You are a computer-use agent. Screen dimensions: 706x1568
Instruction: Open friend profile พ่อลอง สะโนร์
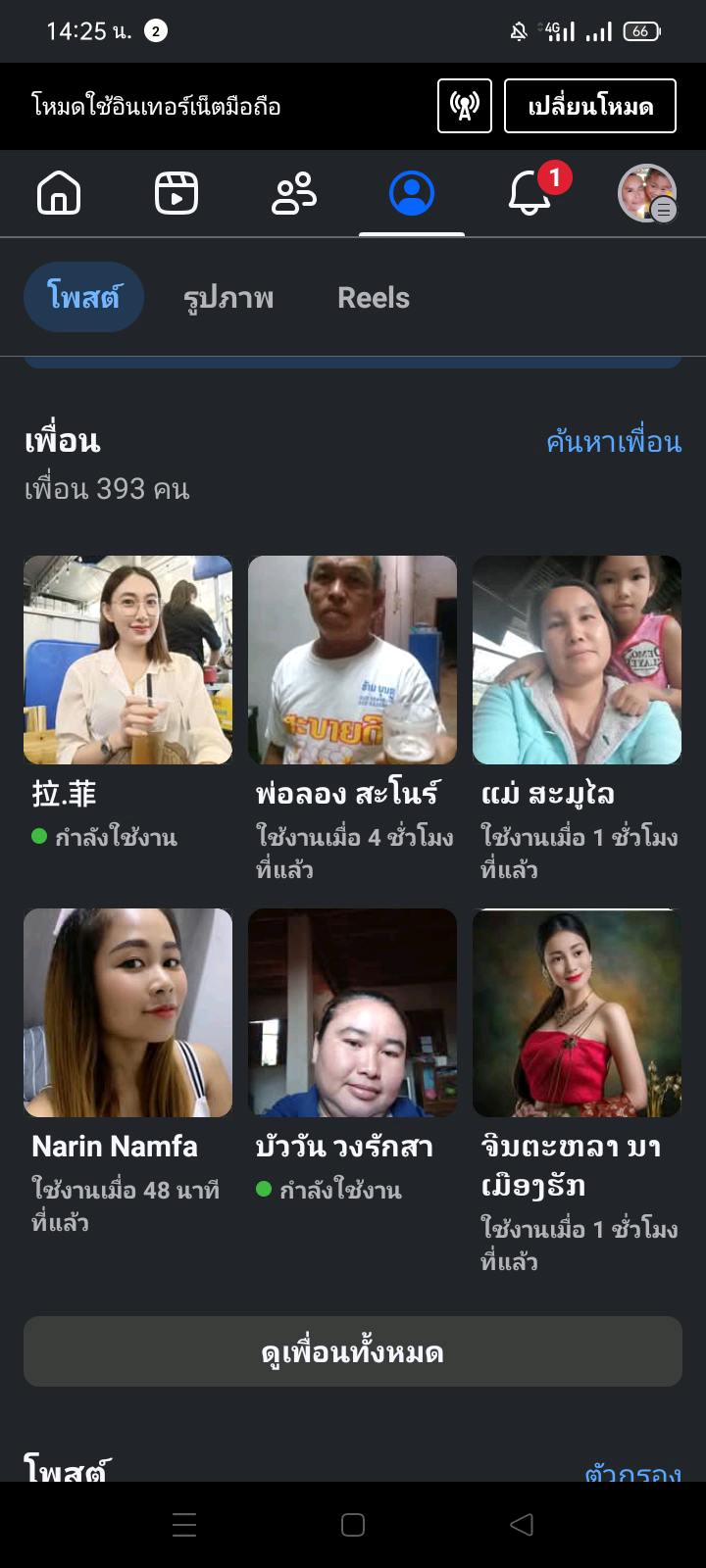pyautogui.click(x=352, y=660)
